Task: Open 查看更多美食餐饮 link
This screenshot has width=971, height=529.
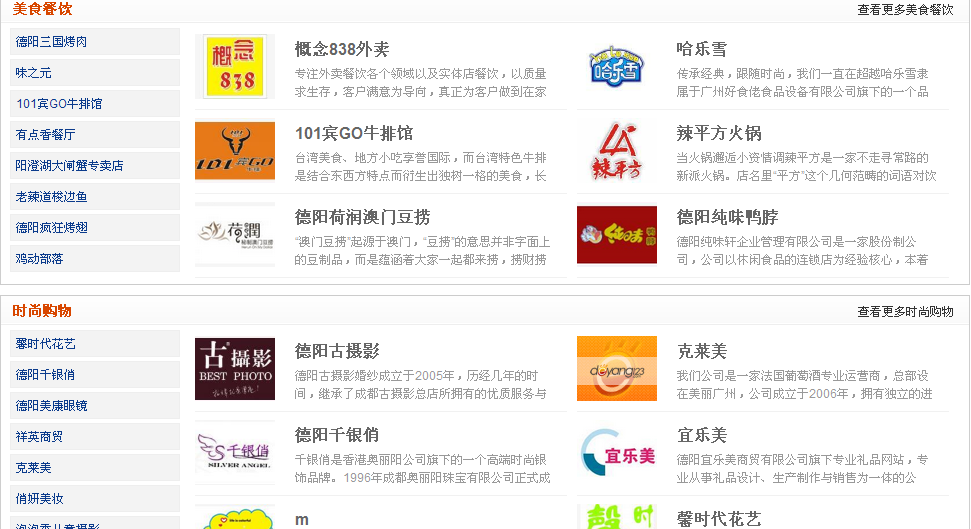Action: [904, 10]
